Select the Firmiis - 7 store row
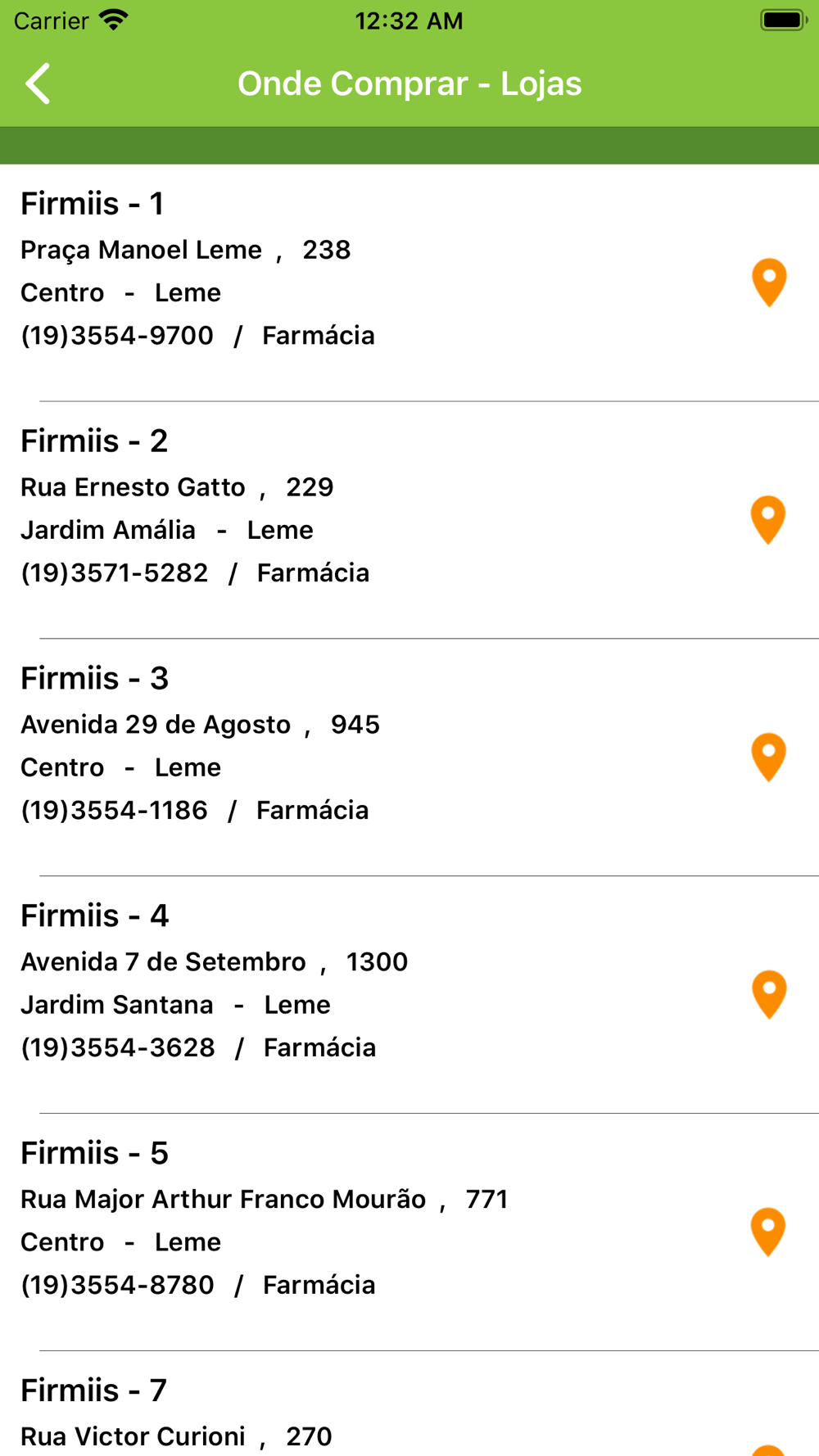The height and width of the screenshot is (1456, 819). [x=409, y=1404]
